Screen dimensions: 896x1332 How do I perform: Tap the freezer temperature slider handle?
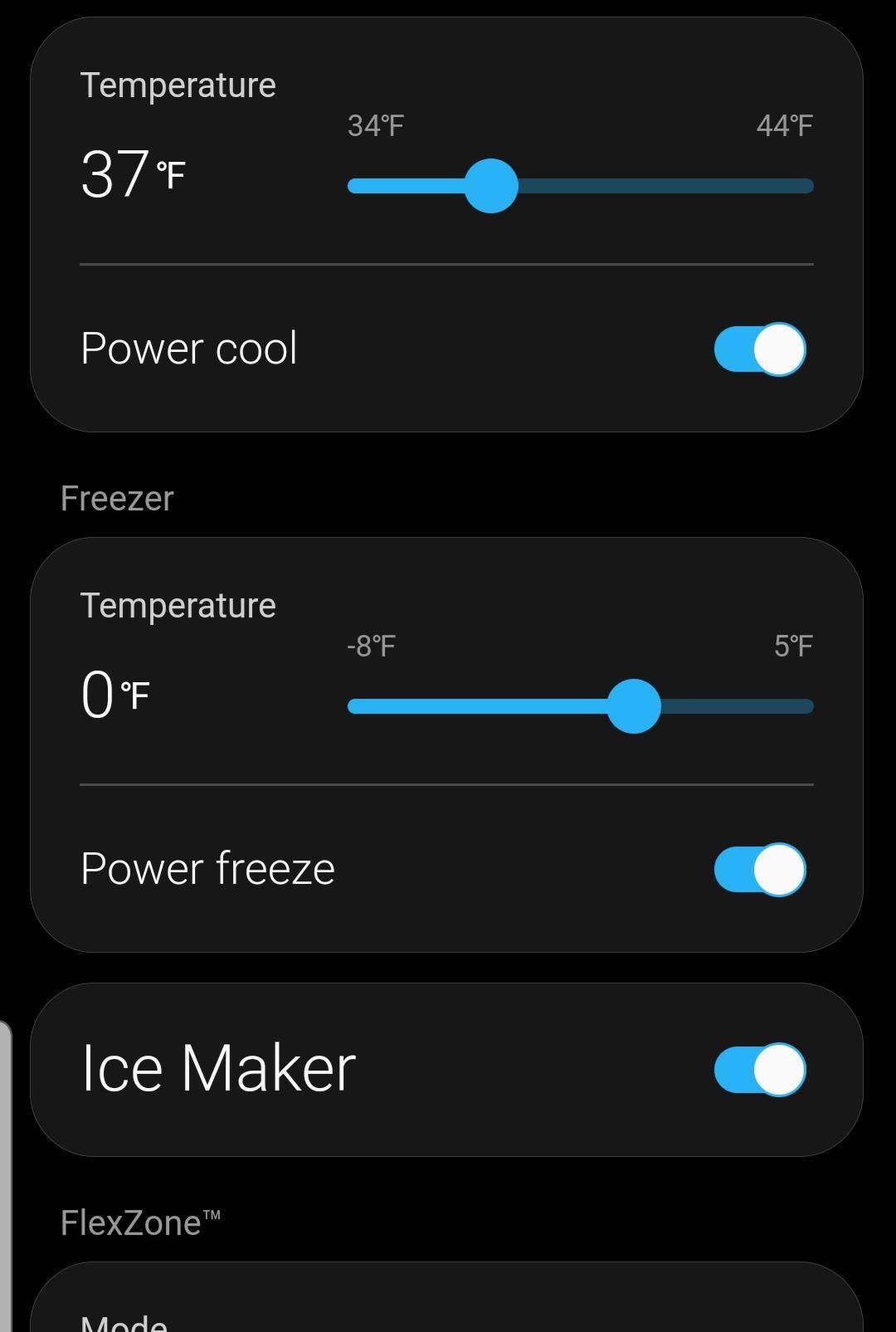click(x=634, y=706)
